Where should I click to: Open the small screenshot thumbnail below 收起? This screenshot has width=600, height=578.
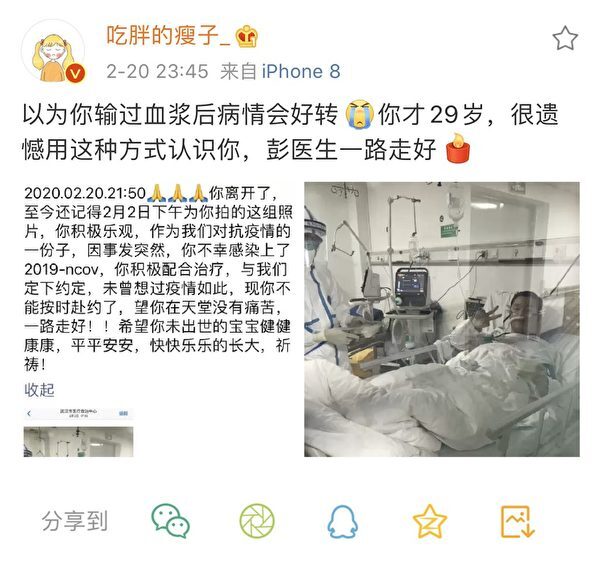point(79,430)
